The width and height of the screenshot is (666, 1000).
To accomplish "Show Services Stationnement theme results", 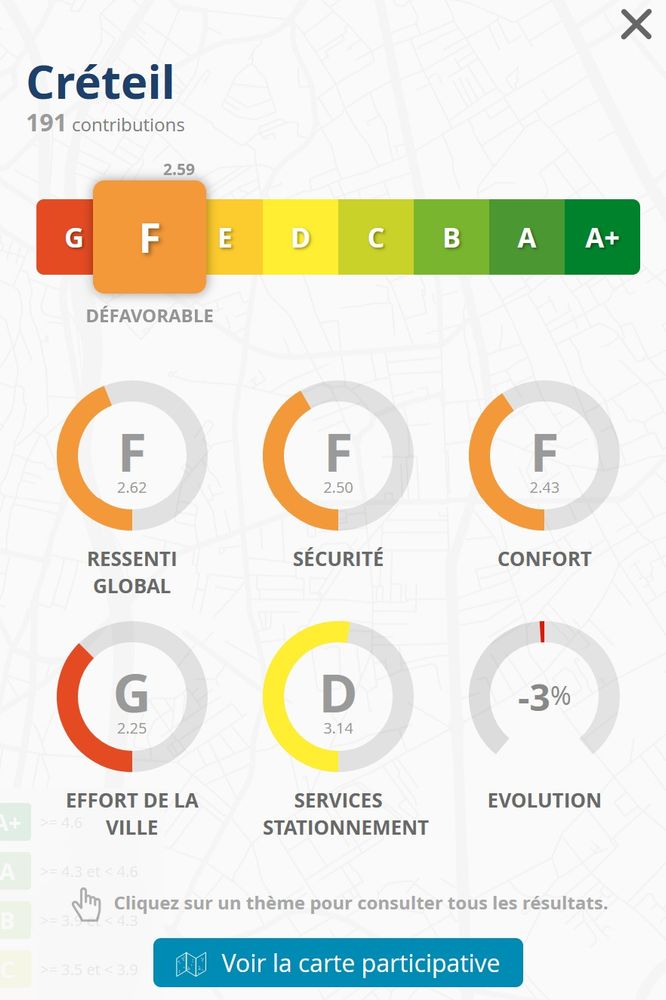I will (x=338, y=697).
